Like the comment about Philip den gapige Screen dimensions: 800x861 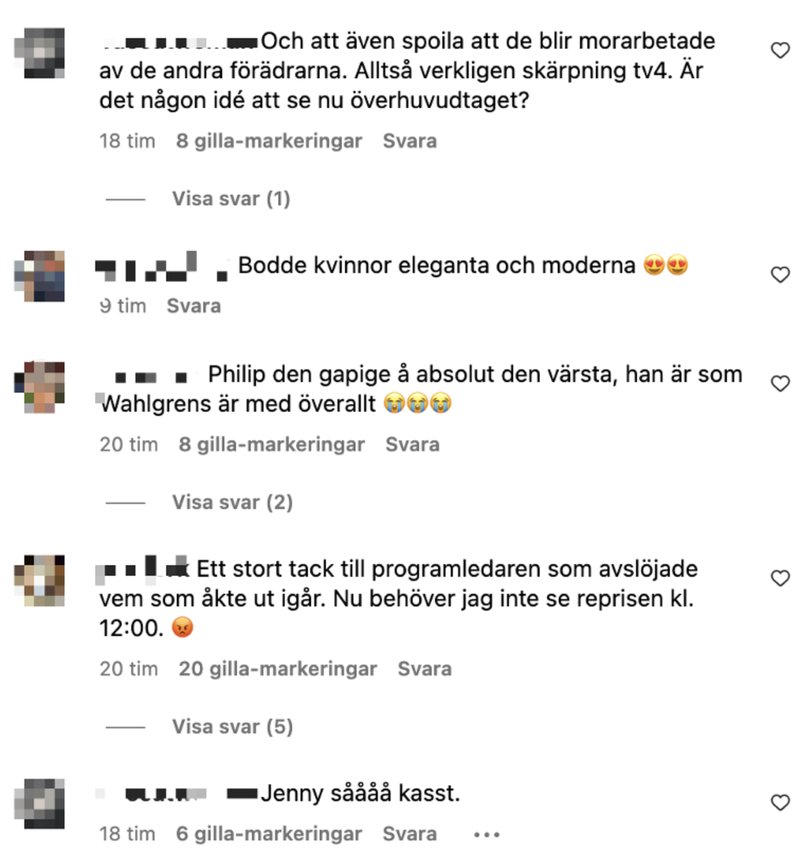[780, 383]
